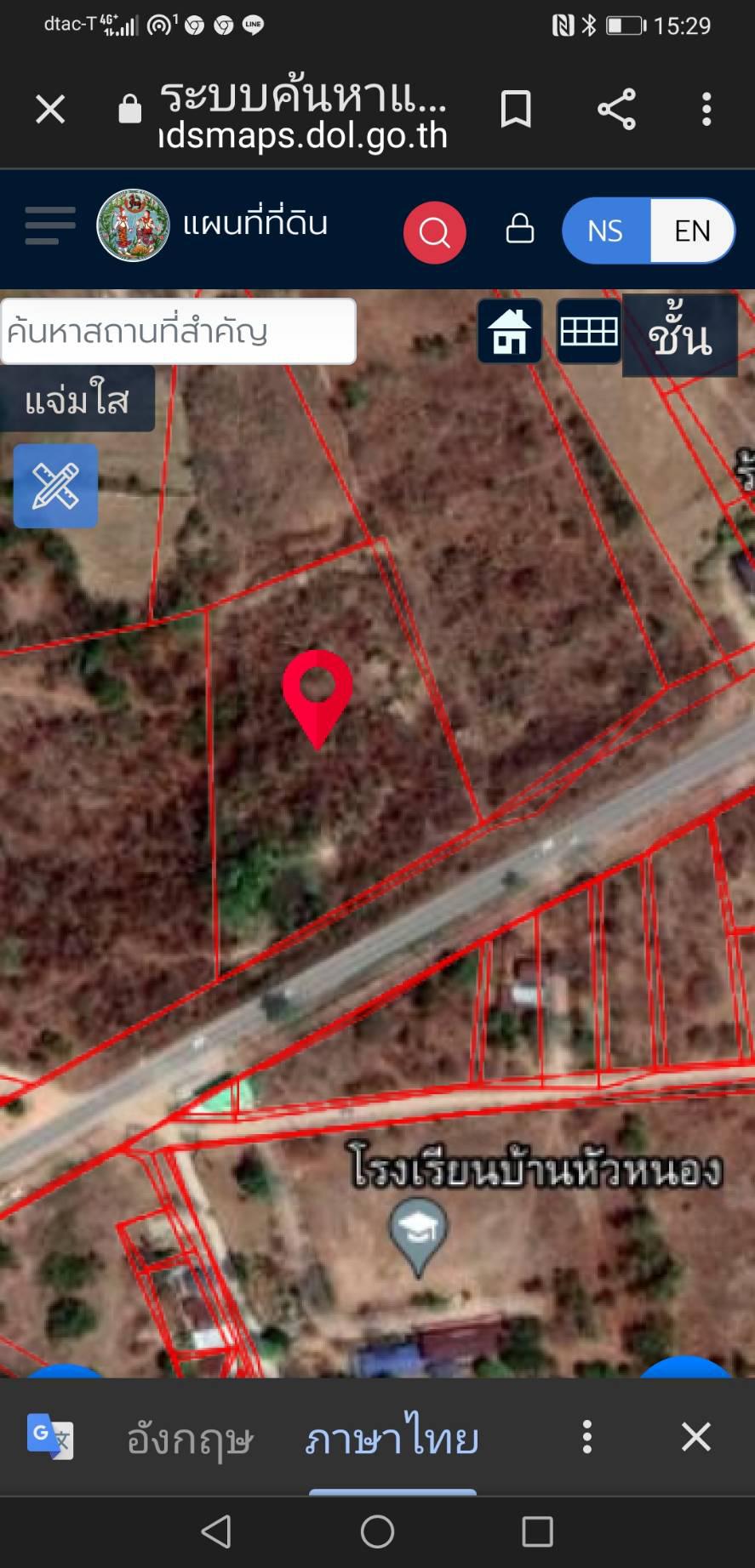Open the browser overflow menu
755x1568 pixels.
[x=706, y=109]
